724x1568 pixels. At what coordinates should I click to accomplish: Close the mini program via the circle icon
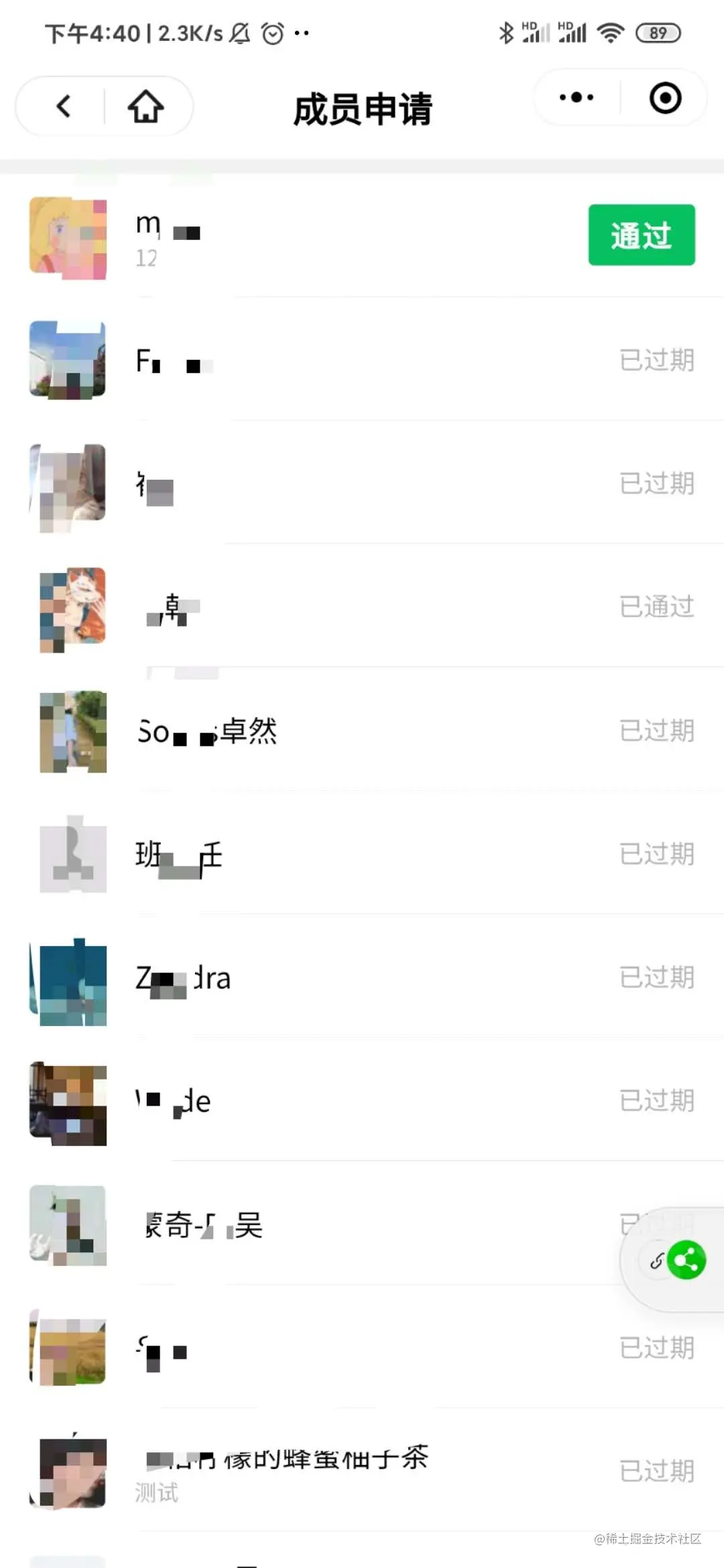pyautogui.click(x=665, y=98)
